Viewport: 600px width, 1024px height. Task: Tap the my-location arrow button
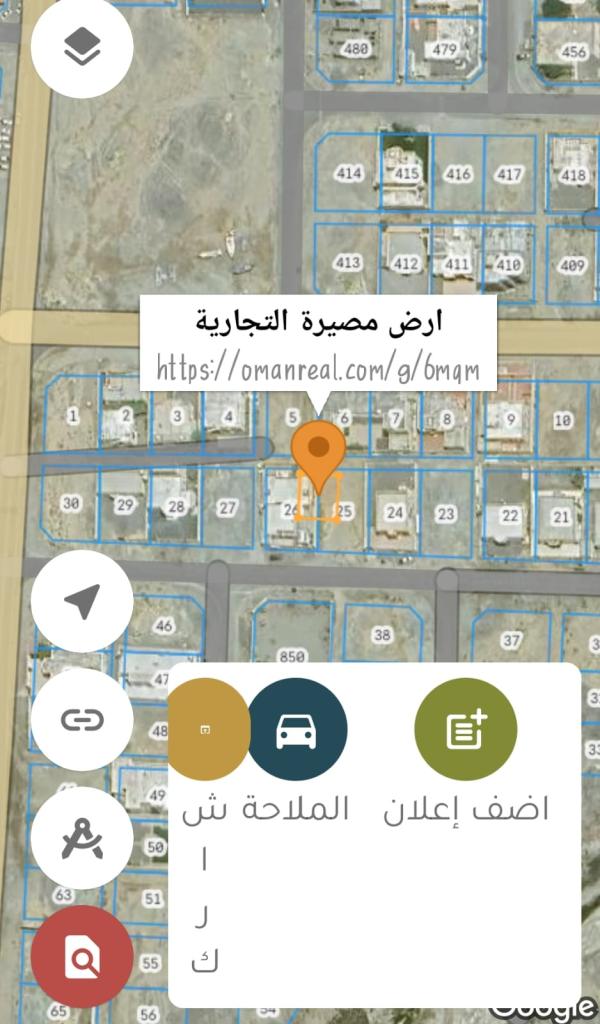(x=82, y=601)
